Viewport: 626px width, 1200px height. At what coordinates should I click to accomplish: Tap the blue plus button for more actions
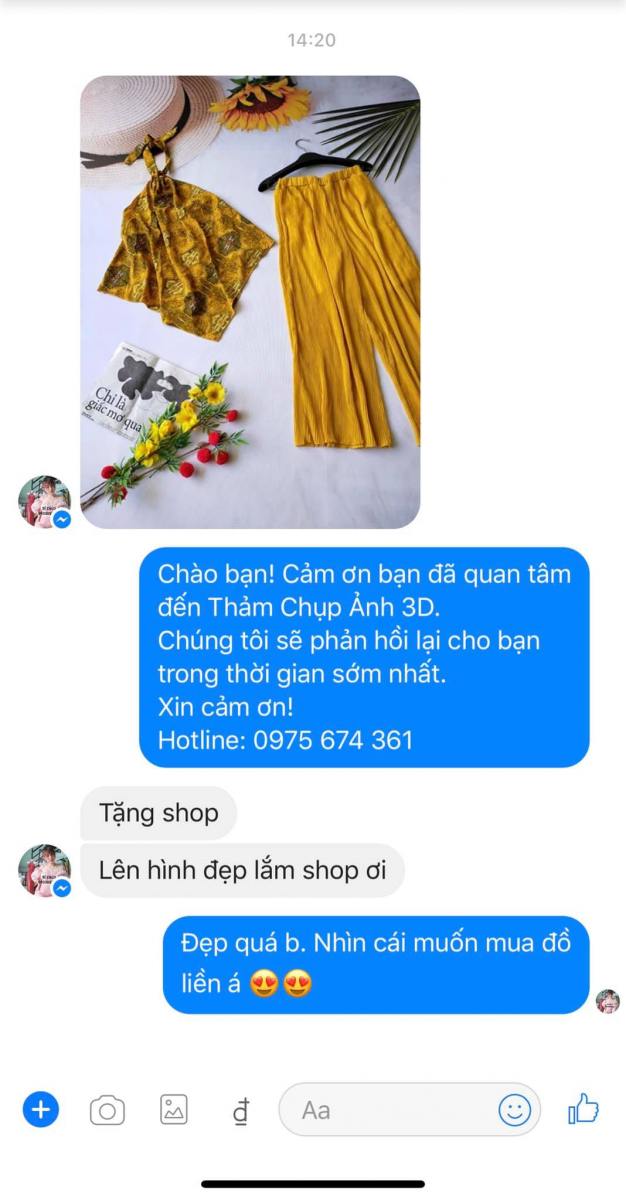[41, 1109]
